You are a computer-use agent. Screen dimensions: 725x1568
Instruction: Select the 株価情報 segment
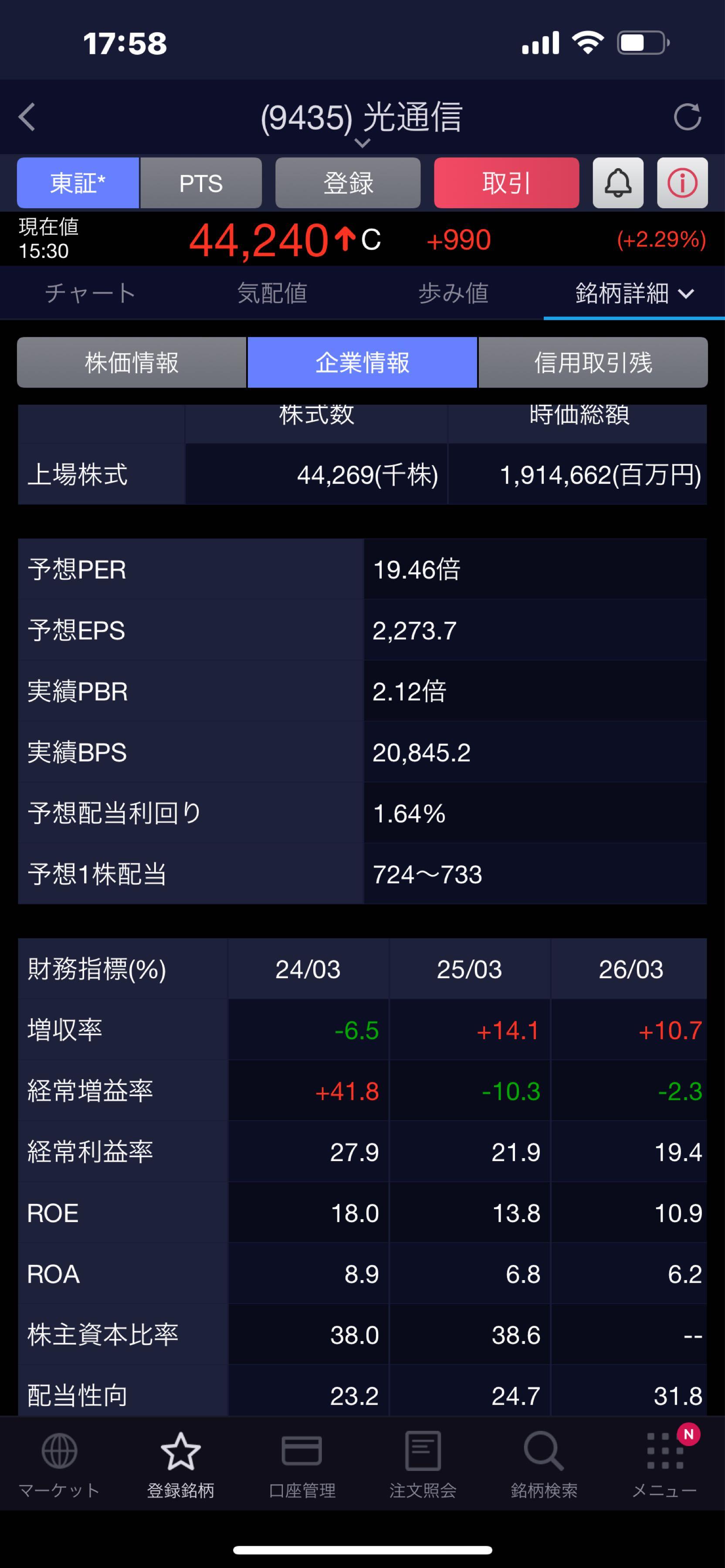point(132,363)
